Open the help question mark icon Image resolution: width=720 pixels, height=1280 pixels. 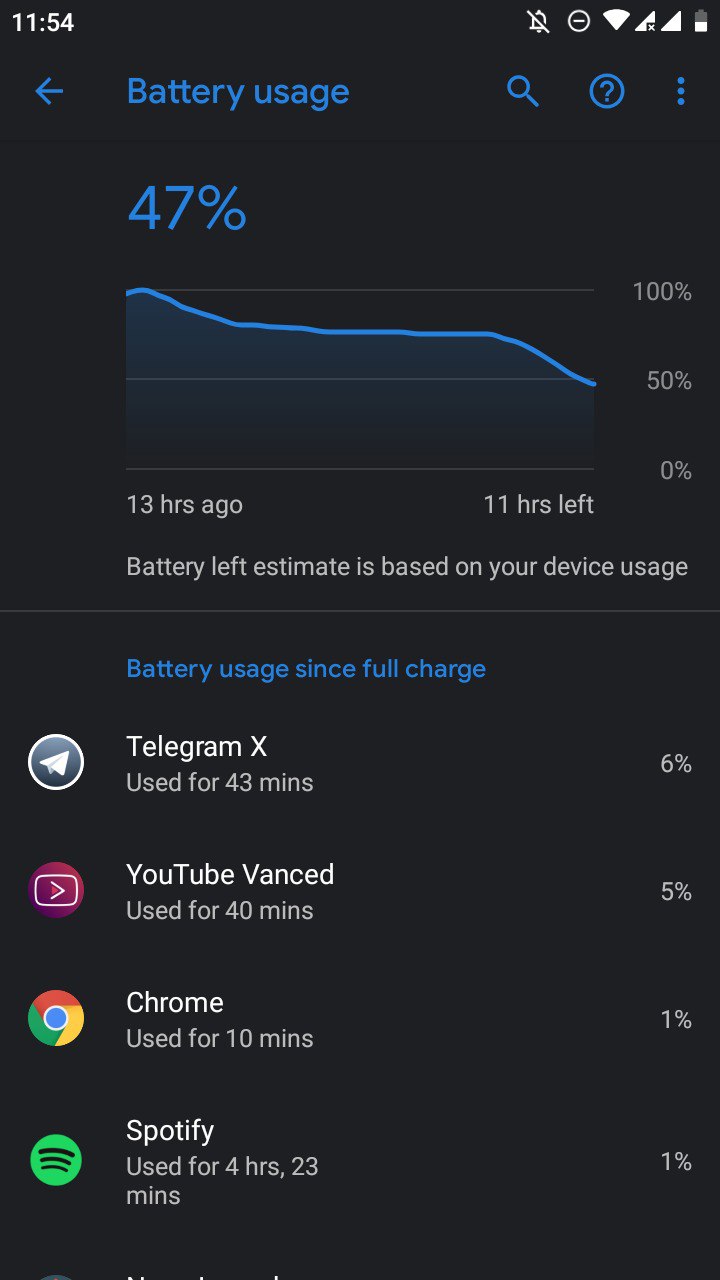pos(607,92)
